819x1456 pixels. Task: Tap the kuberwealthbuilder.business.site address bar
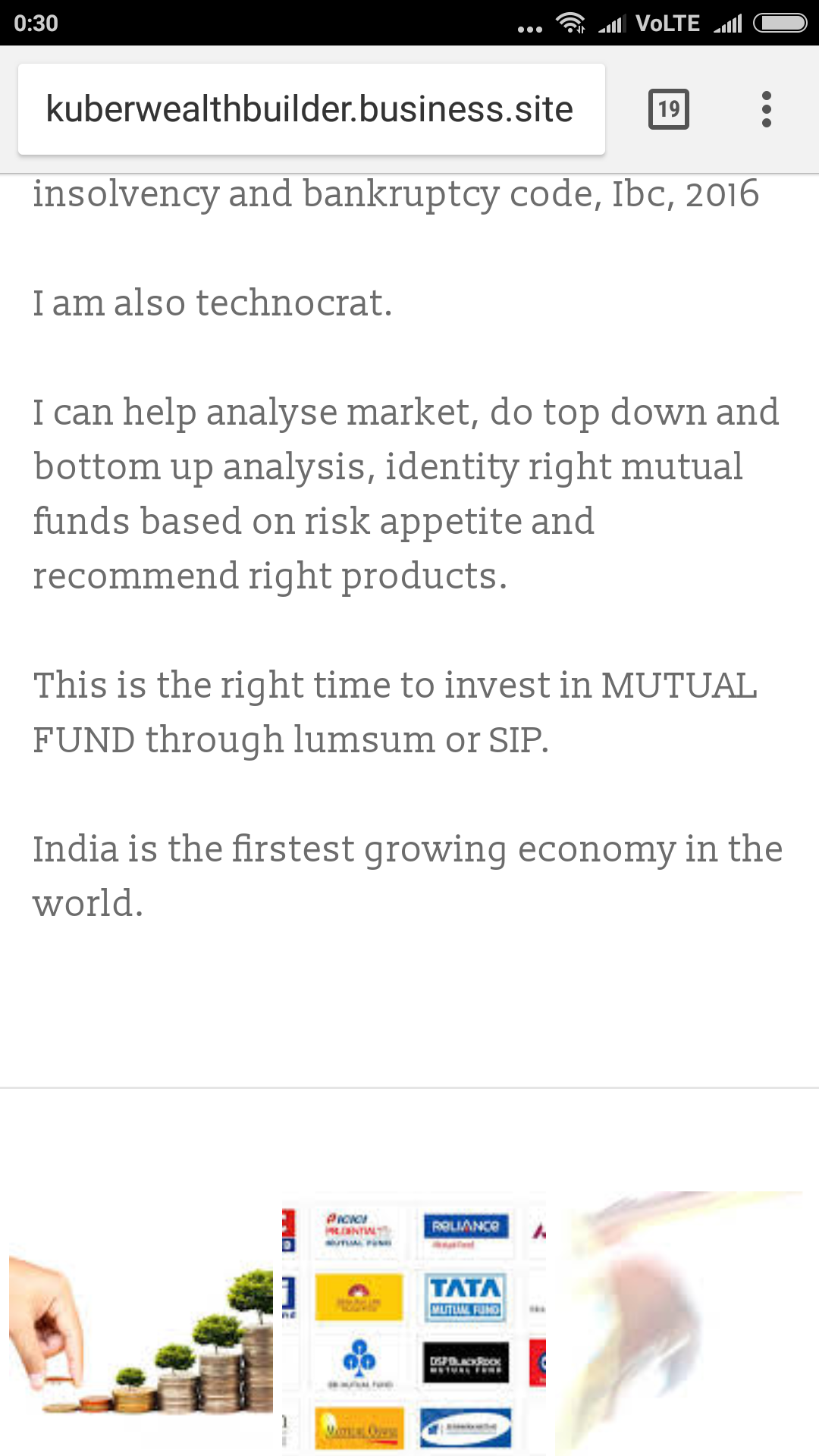click(x=311, y=109)
